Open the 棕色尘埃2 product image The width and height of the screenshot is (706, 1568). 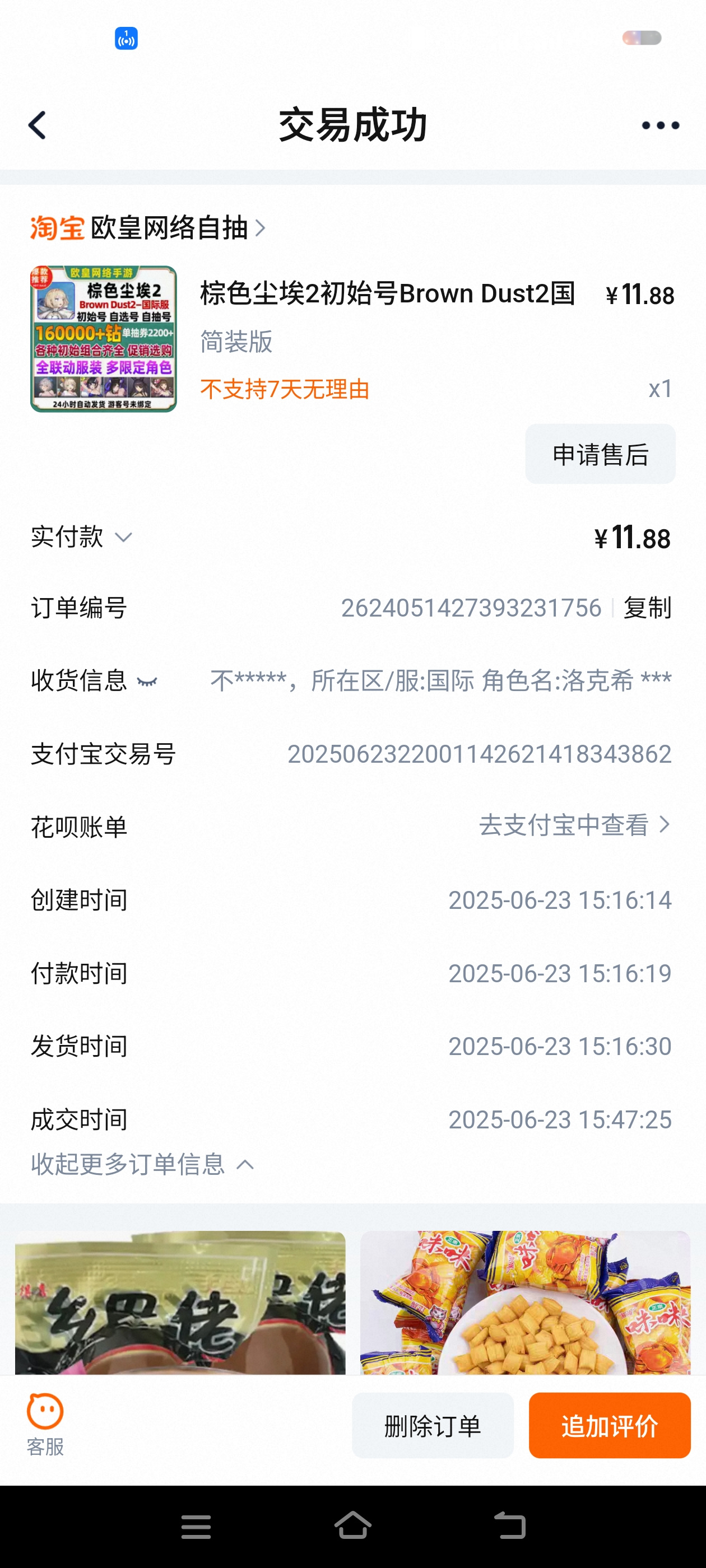point(104,339)
